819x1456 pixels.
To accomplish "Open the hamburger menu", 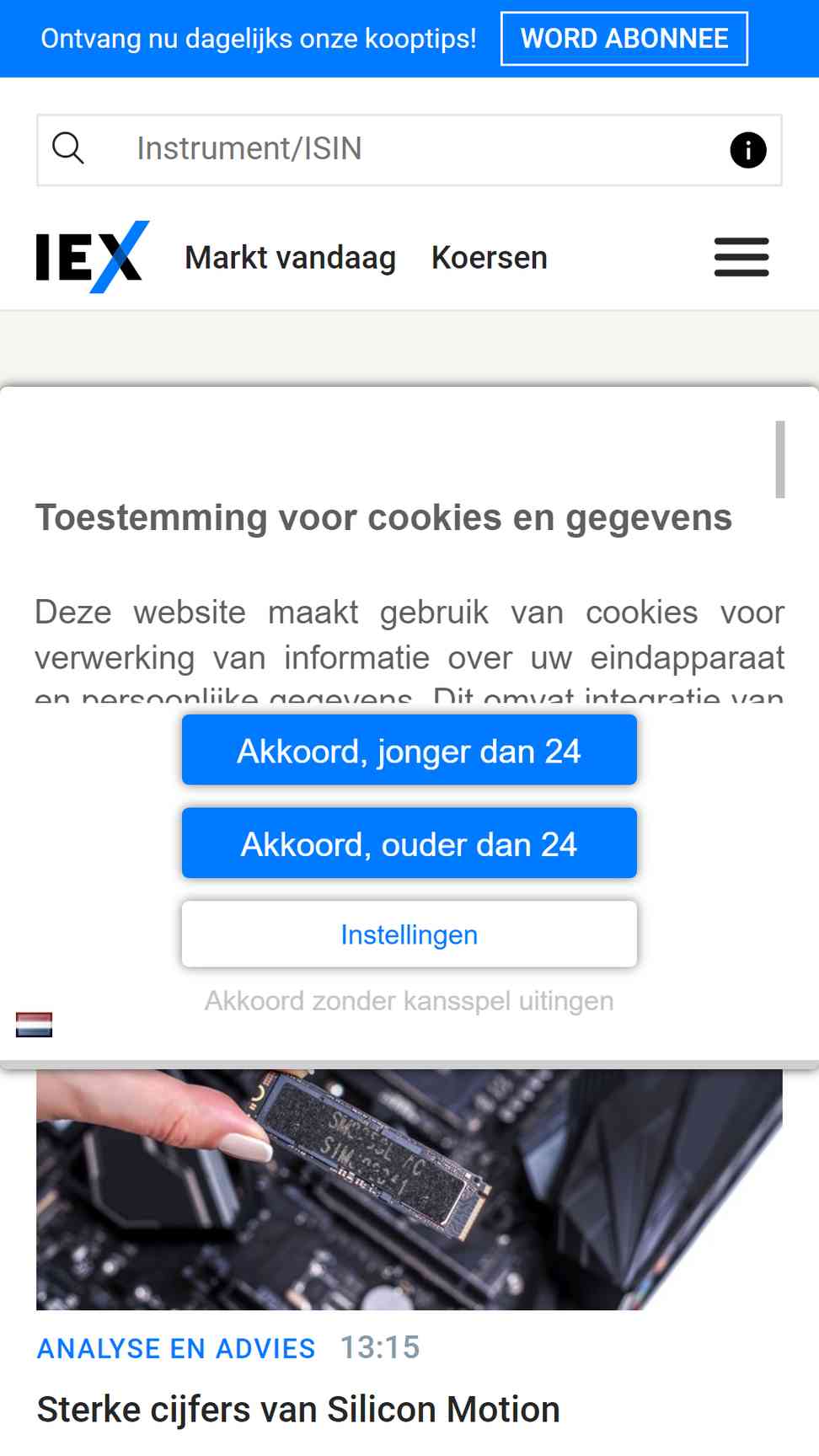I will pyautogui.click(x=741, y=257).
